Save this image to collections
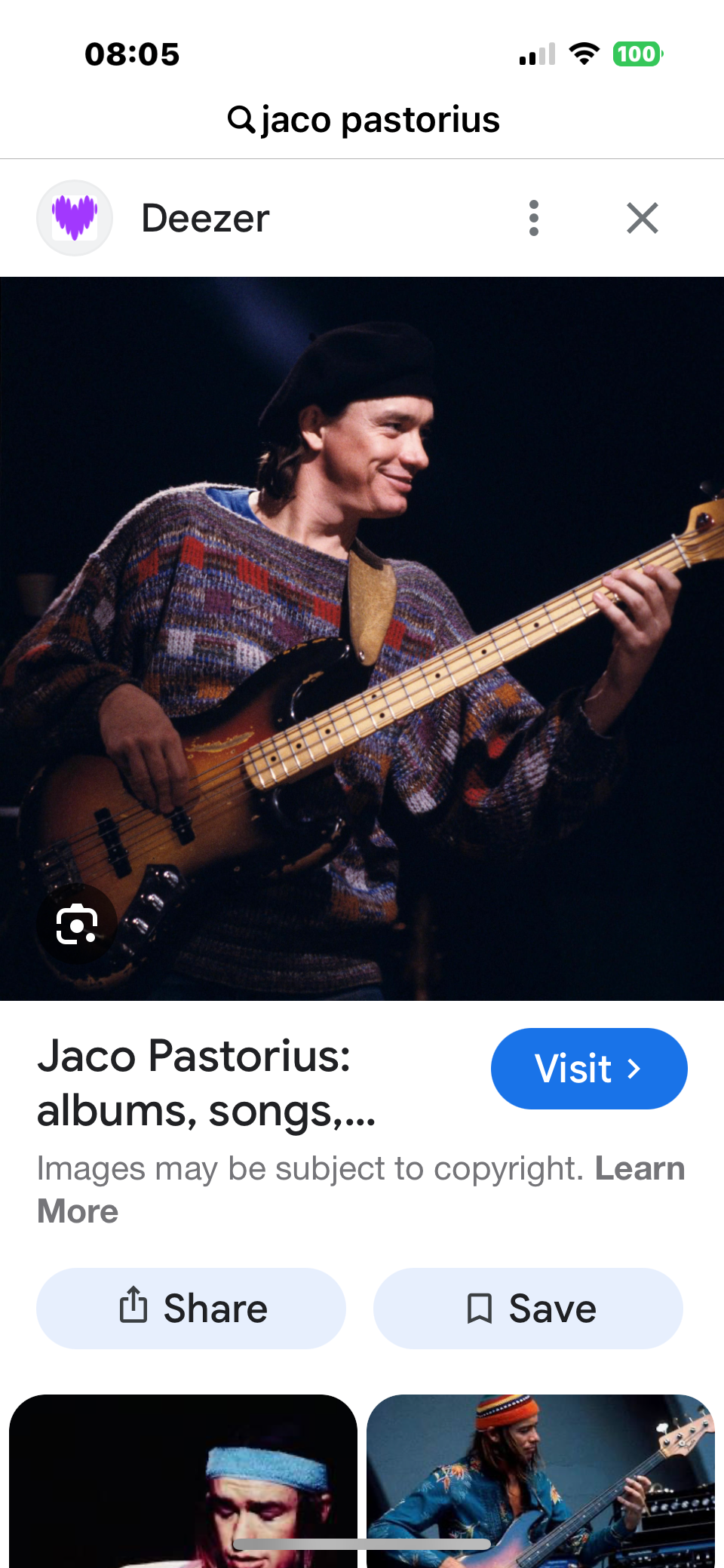The width and height of the screenshot is (724, 1568). [528, 1309]
